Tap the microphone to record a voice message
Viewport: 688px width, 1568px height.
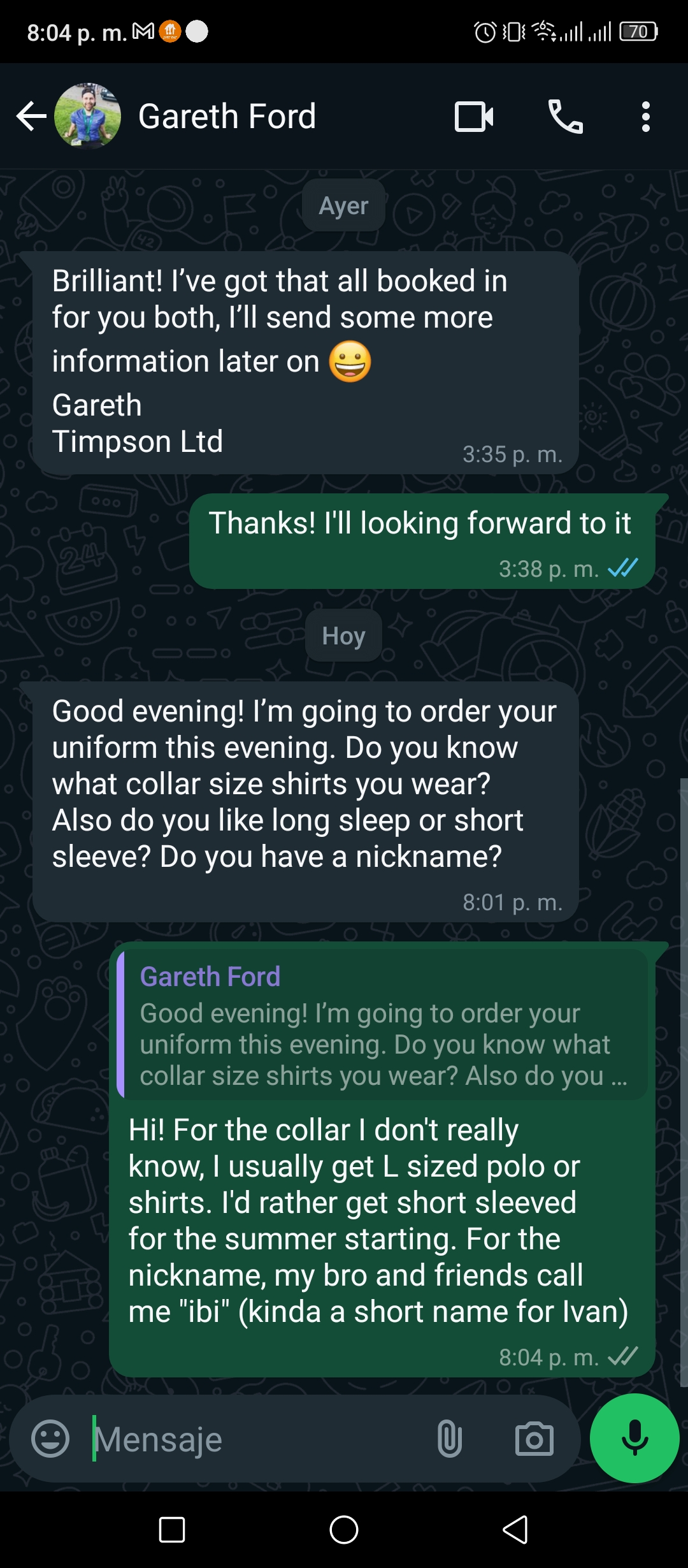pyautogui.click(x=634, y=1438)
